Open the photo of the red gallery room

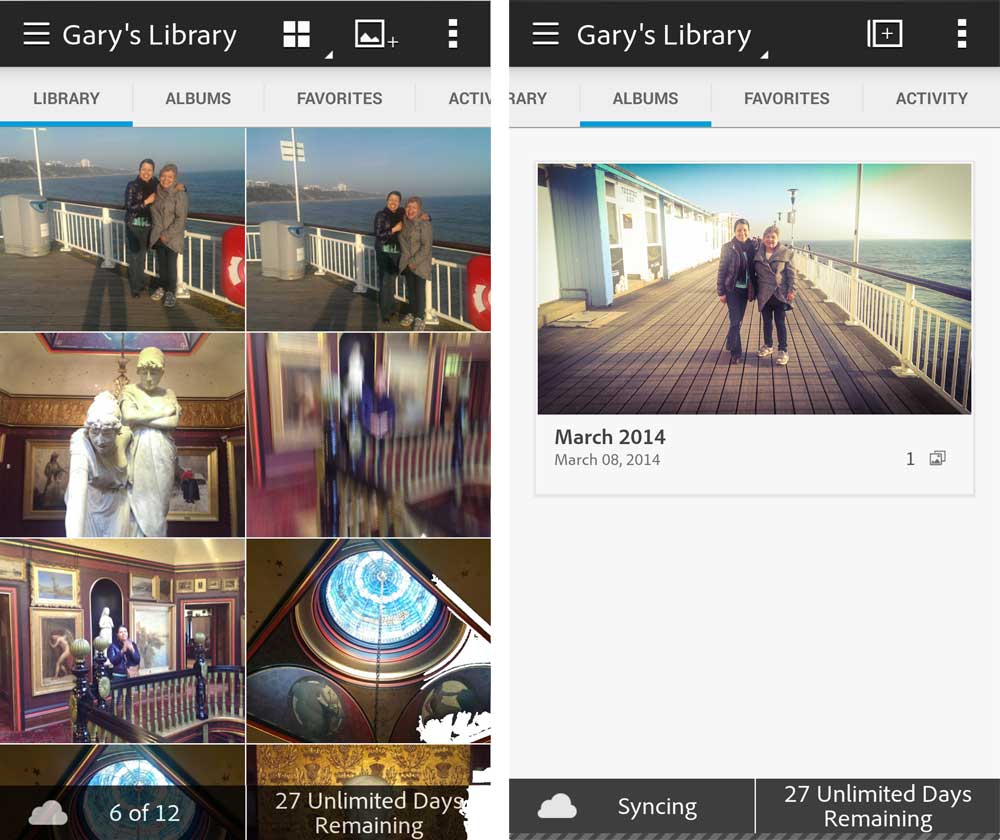coord(122,640)
